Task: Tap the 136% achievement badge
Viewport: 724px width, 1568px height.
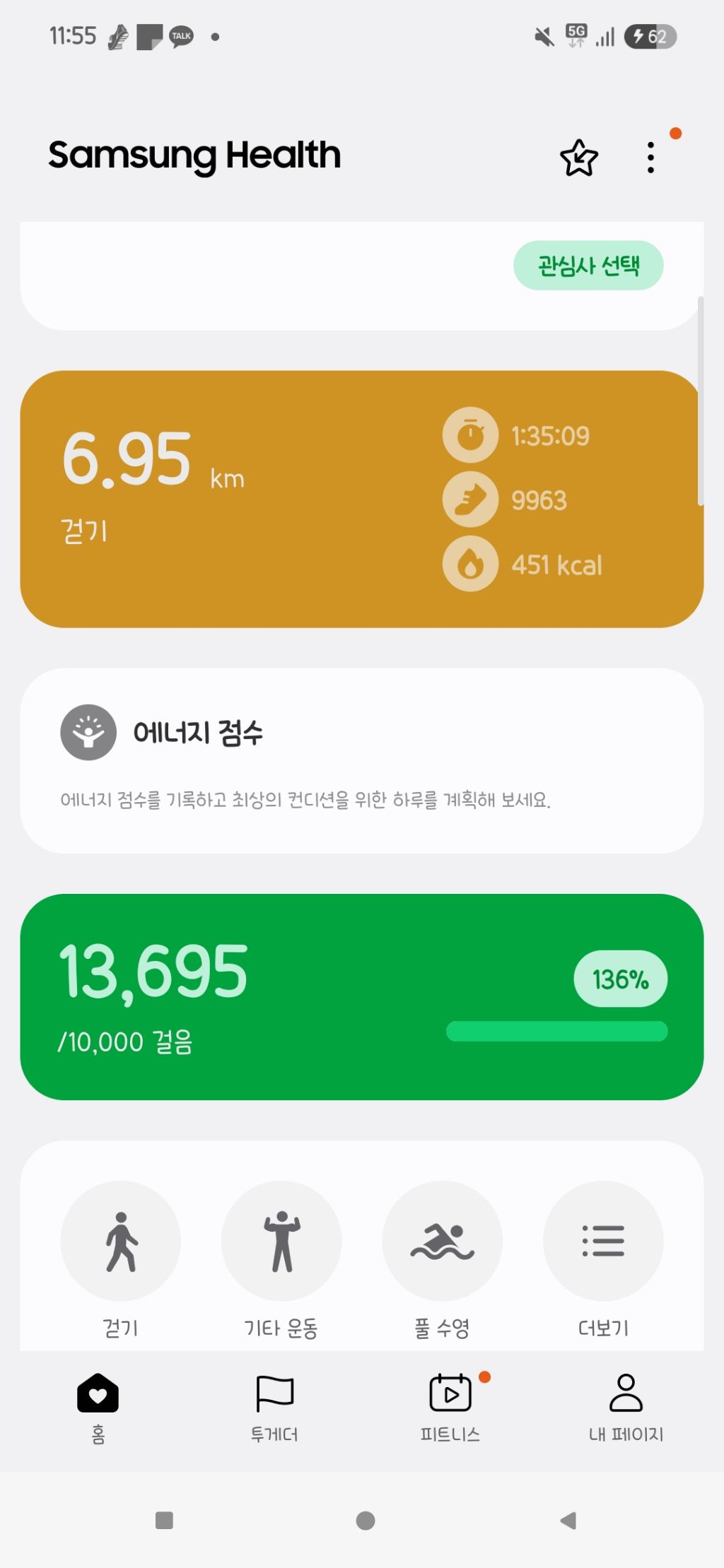Action: (619, 979)
